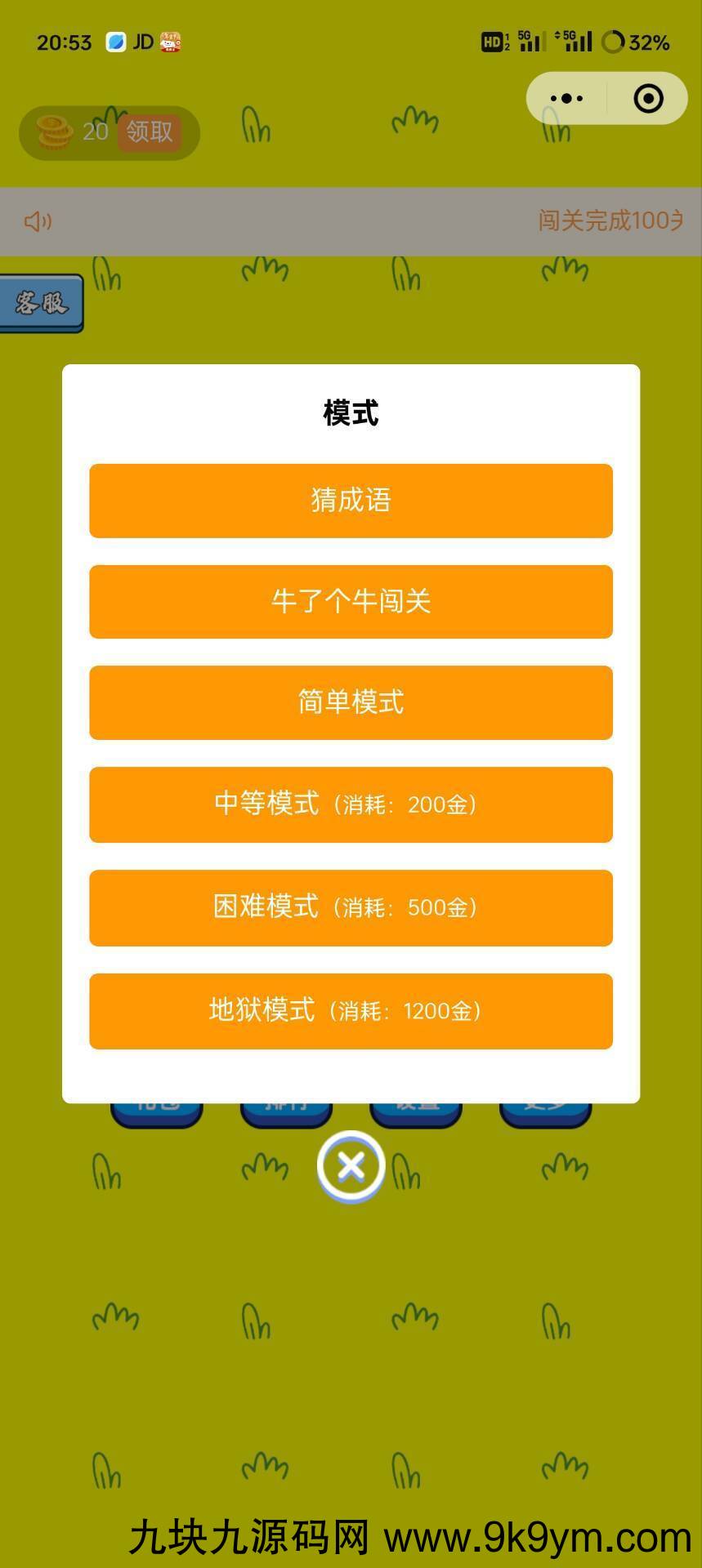The width and height of the screenshot is (702, 1568).
Task: Close the 模式 dialog with the X
Action: tap(351, 1167)
